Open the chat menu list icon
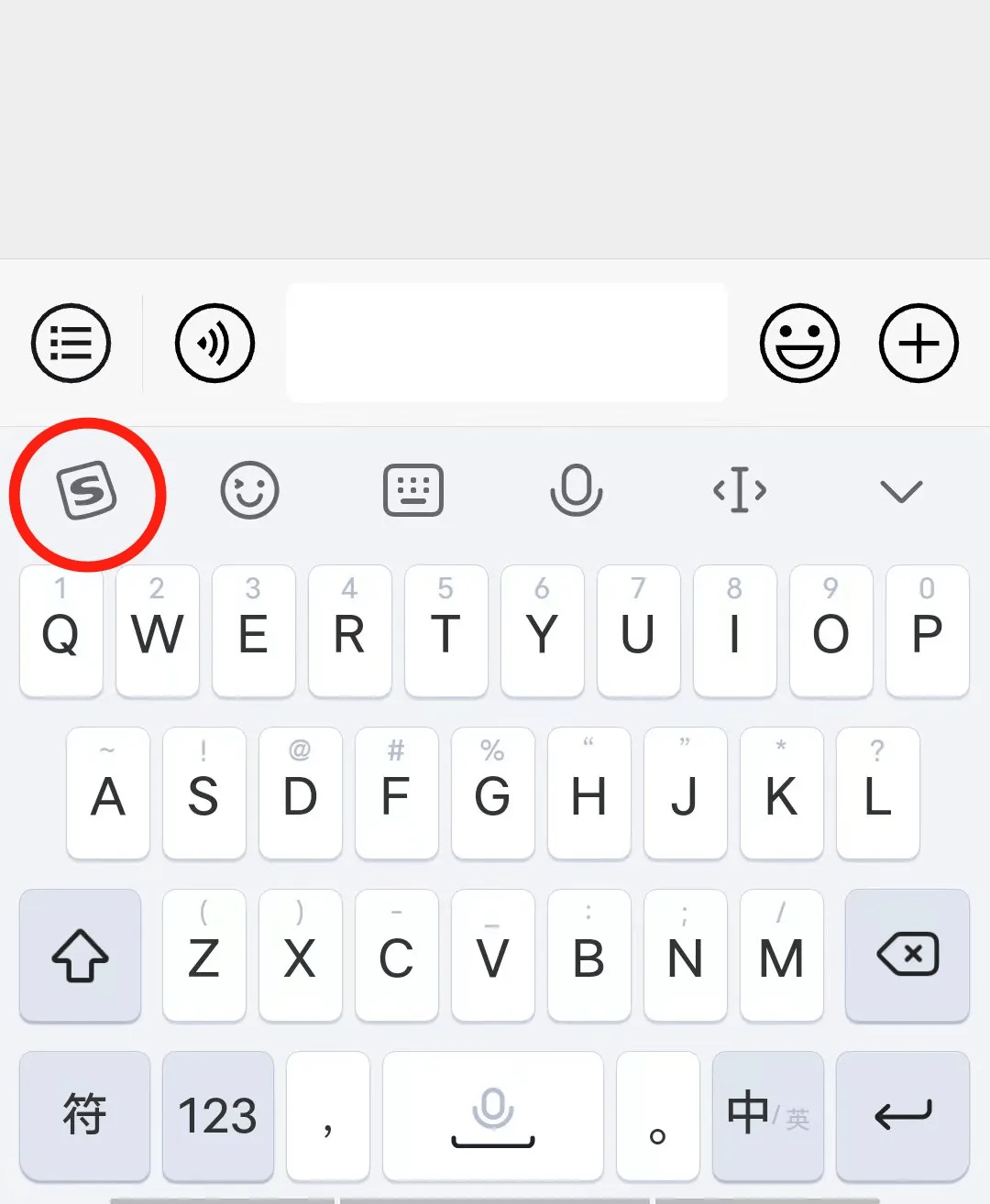Viewport: 990px width, 1204px height. pyautogui.click(x=71, y=344)
